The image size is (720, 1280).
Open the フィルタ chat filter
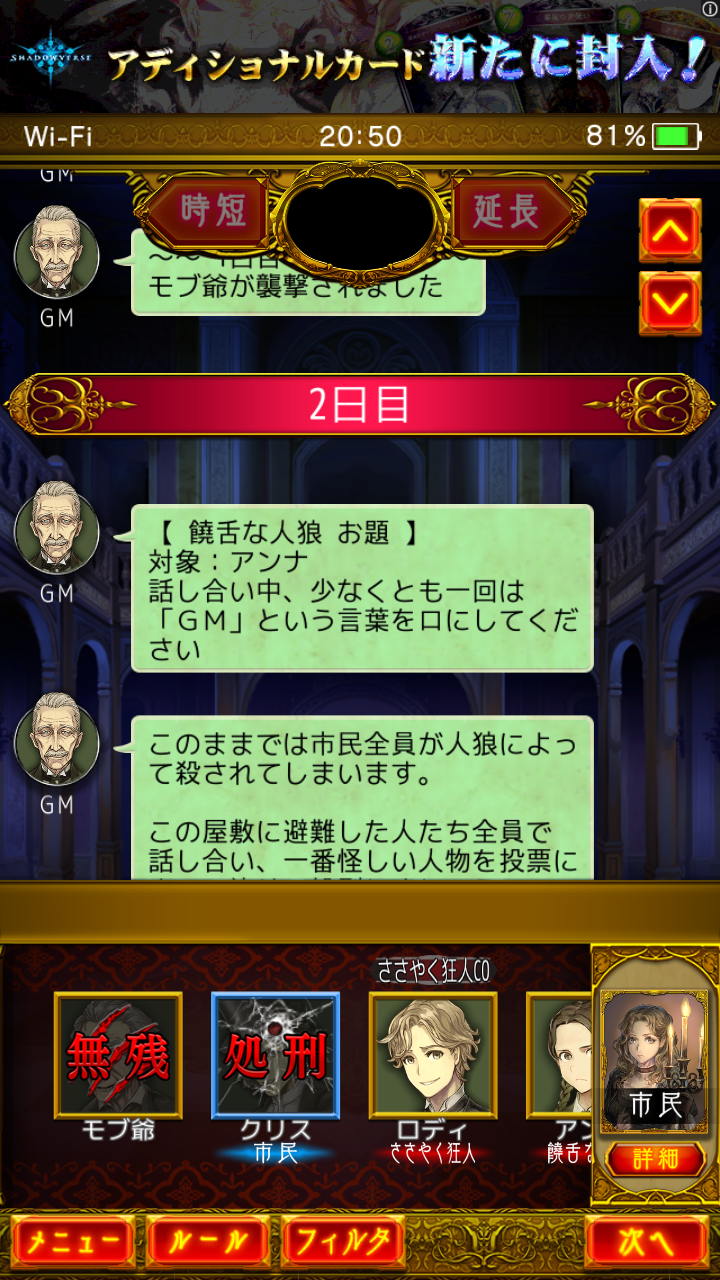[343, 1243]
